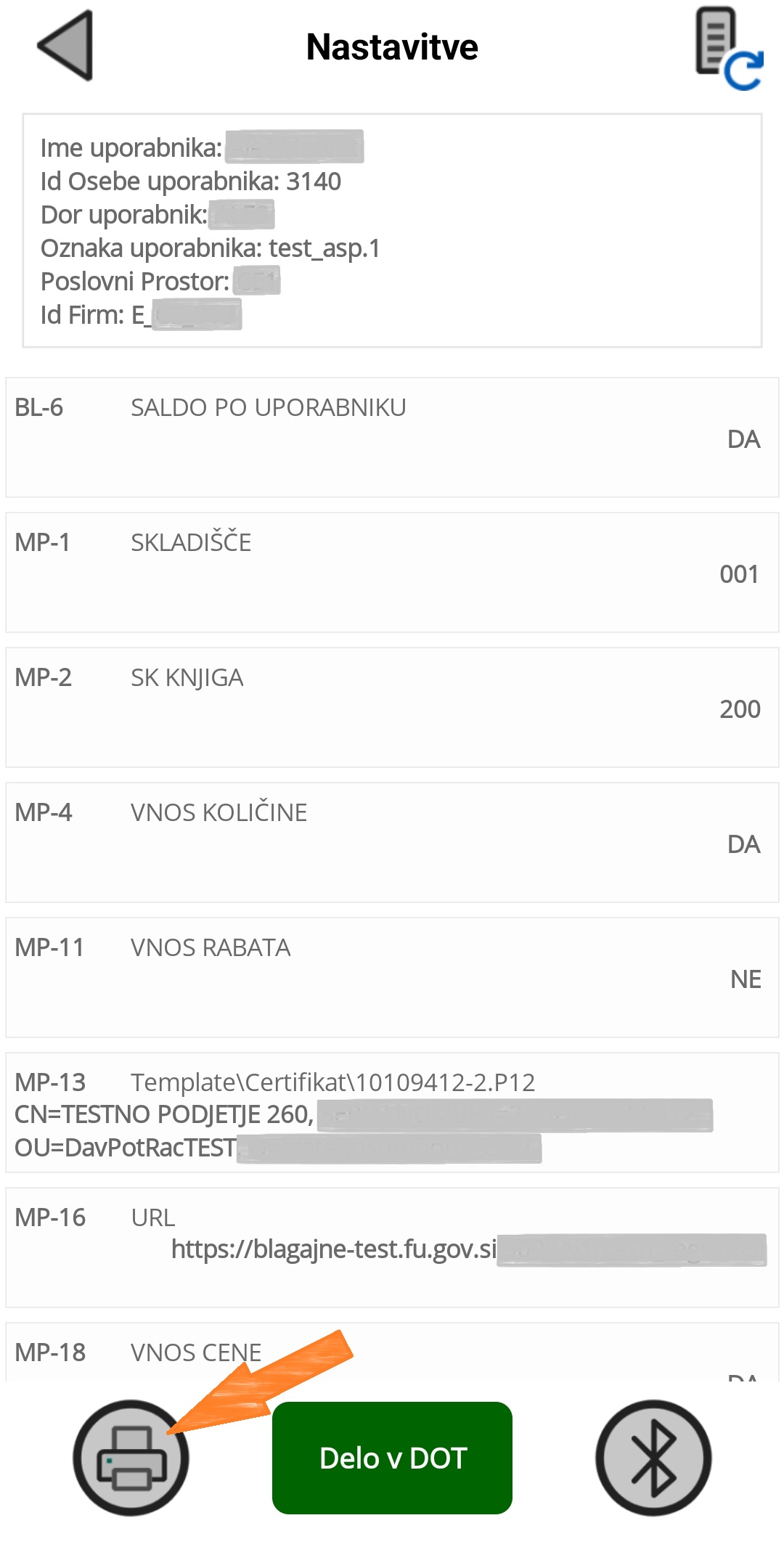The width and height of the screenshot is (784, 1547).
Task: Open the MP-1 SKLADIŠČE value selector
Action: (x=392, y=568)
